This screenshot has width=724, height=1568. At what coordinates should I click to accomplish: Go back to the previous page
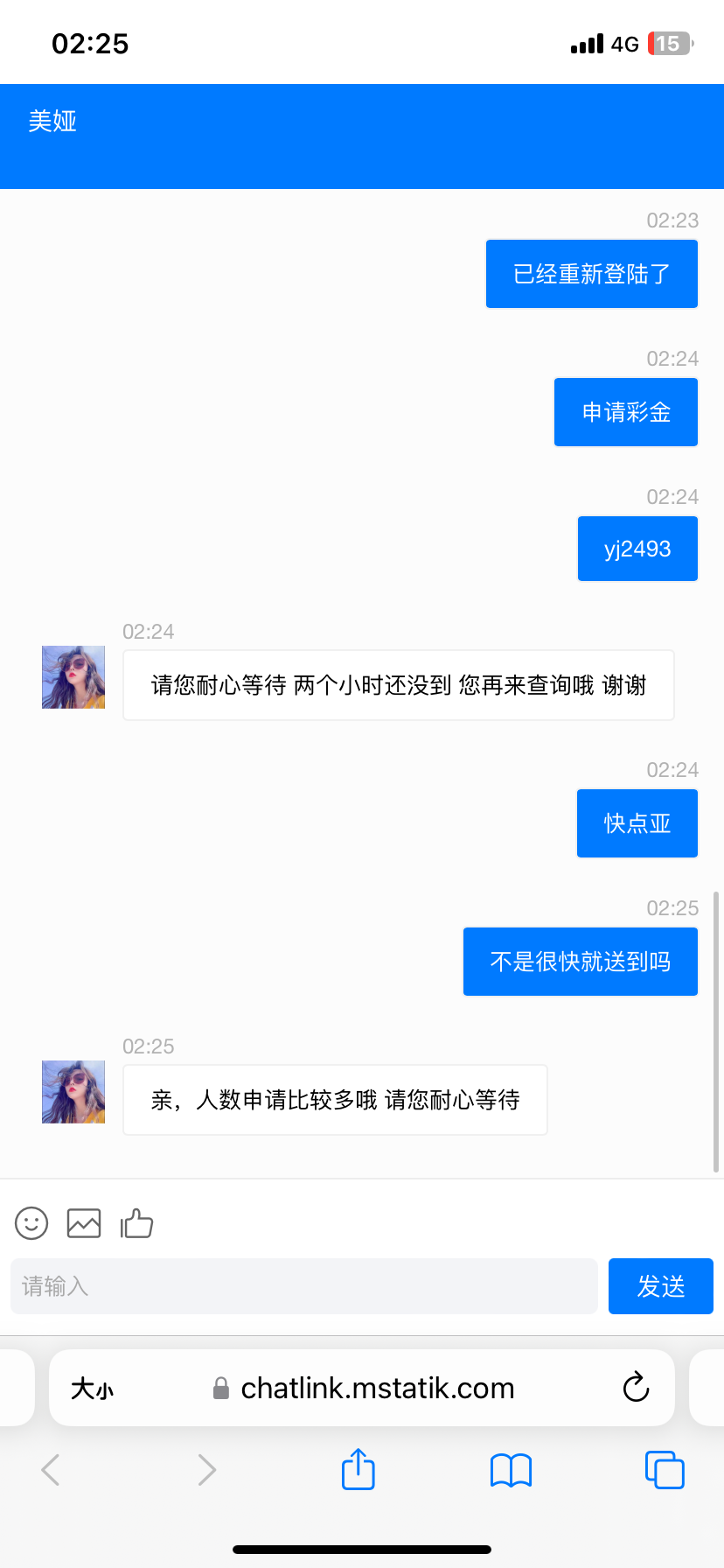click(x=51, y=1470)
